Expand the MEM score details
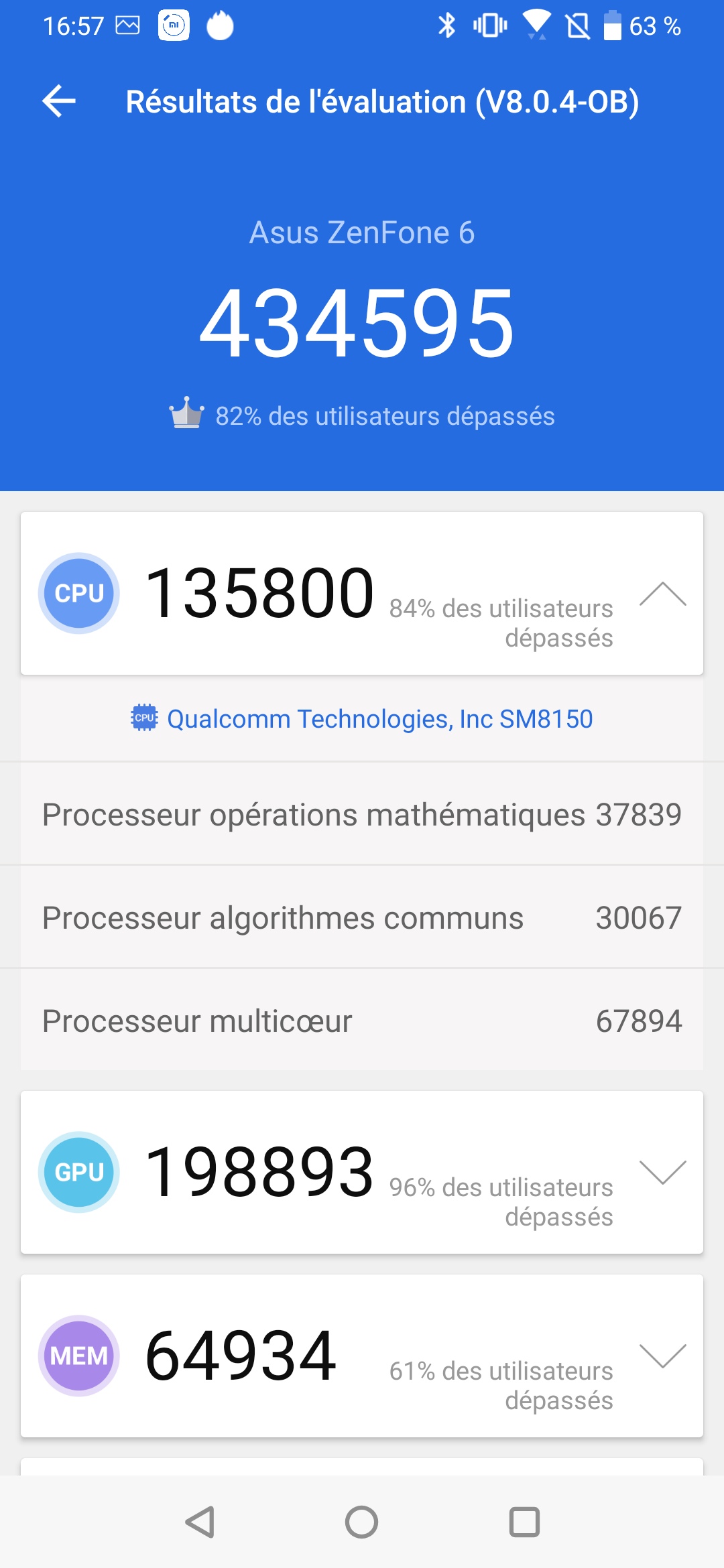Screen dimensions: 724x1568 tap(662, 1356)
